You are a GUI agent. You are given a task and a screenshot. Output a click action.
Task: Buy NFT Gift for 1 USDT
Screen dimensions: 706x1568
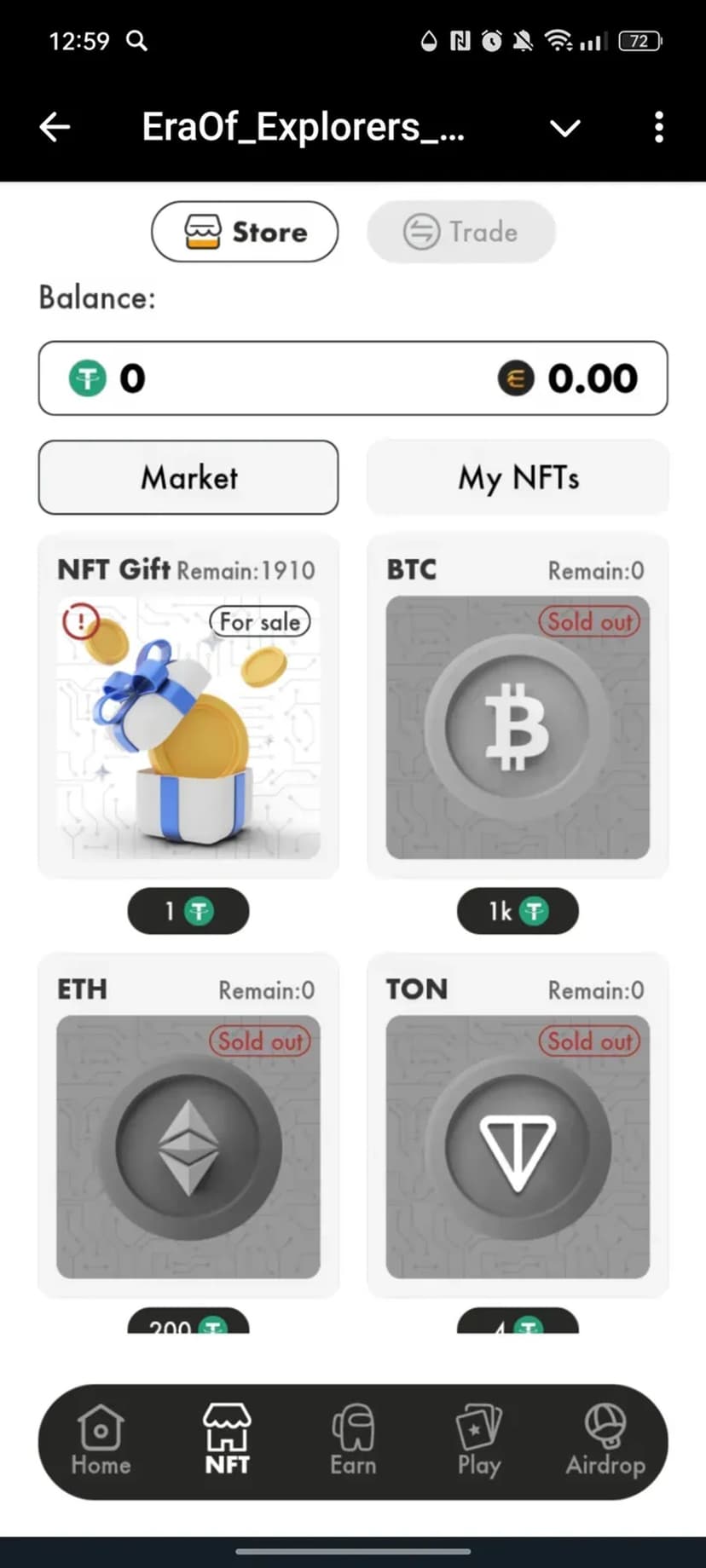click(188, 911)
